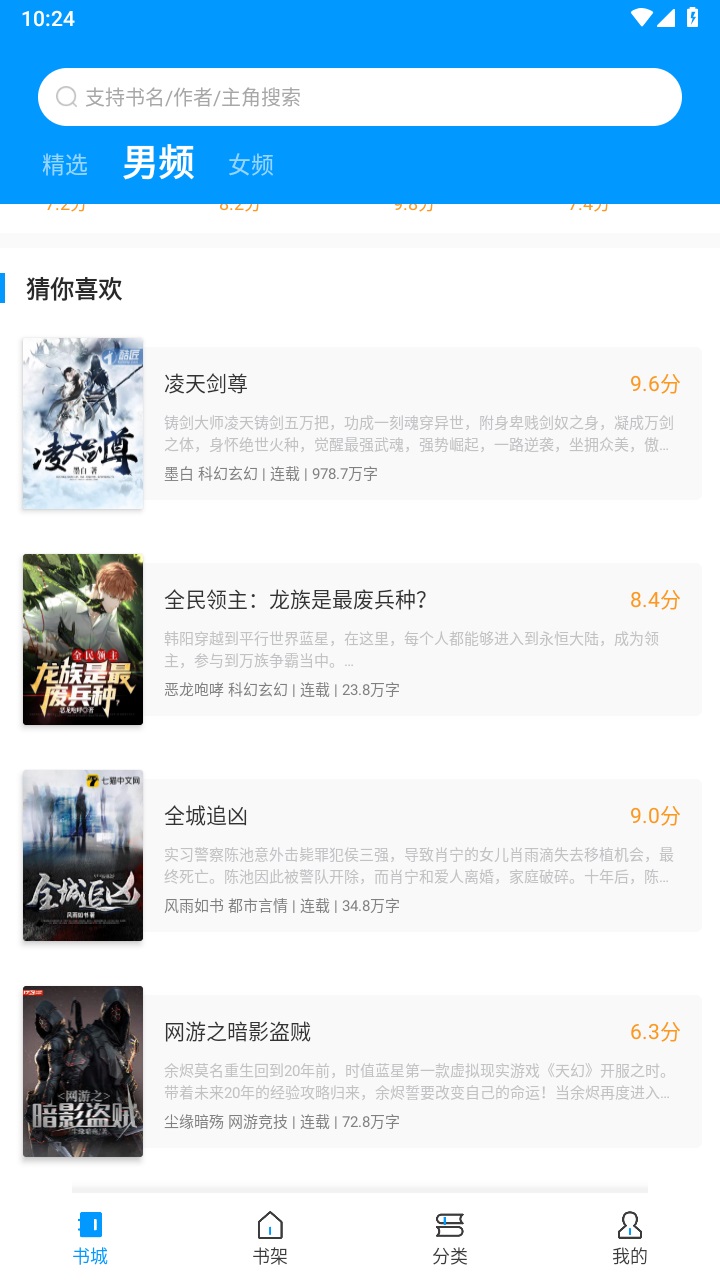Tap the horizontal bar above the bottom navigation
Image resolution: width=720 pixels, height=1280 pixels.
tap(360, 1192)
